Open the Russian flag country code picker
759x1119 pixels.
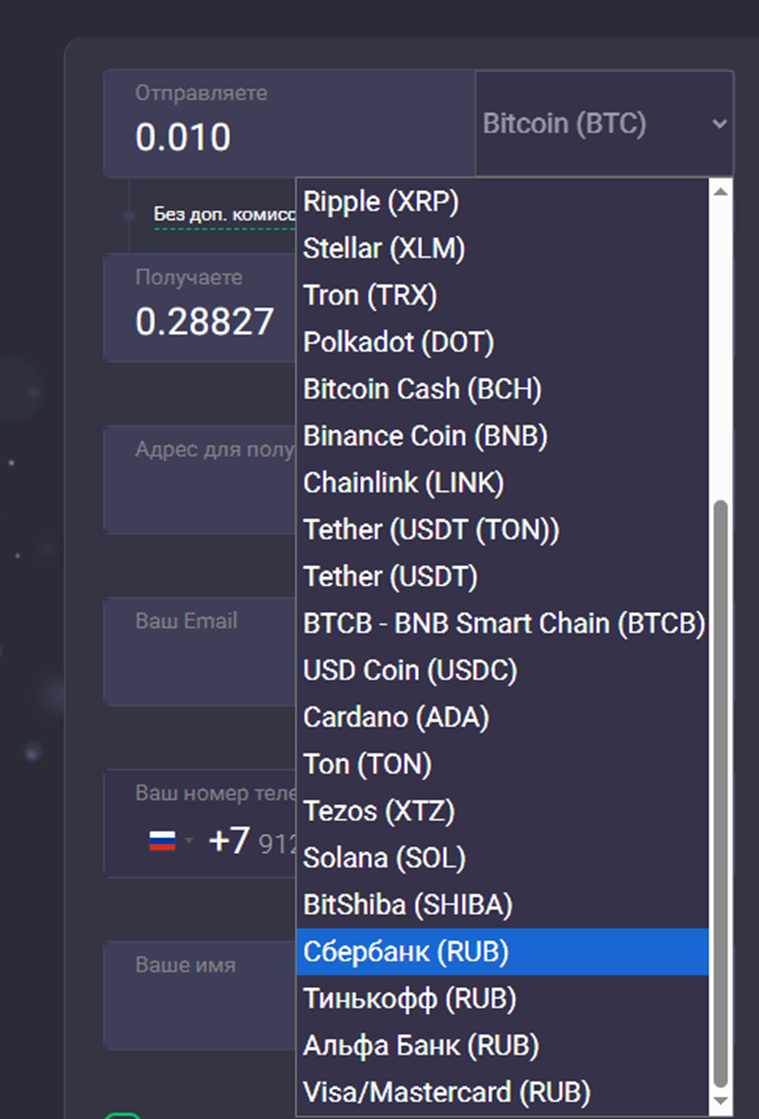point(170,841)
